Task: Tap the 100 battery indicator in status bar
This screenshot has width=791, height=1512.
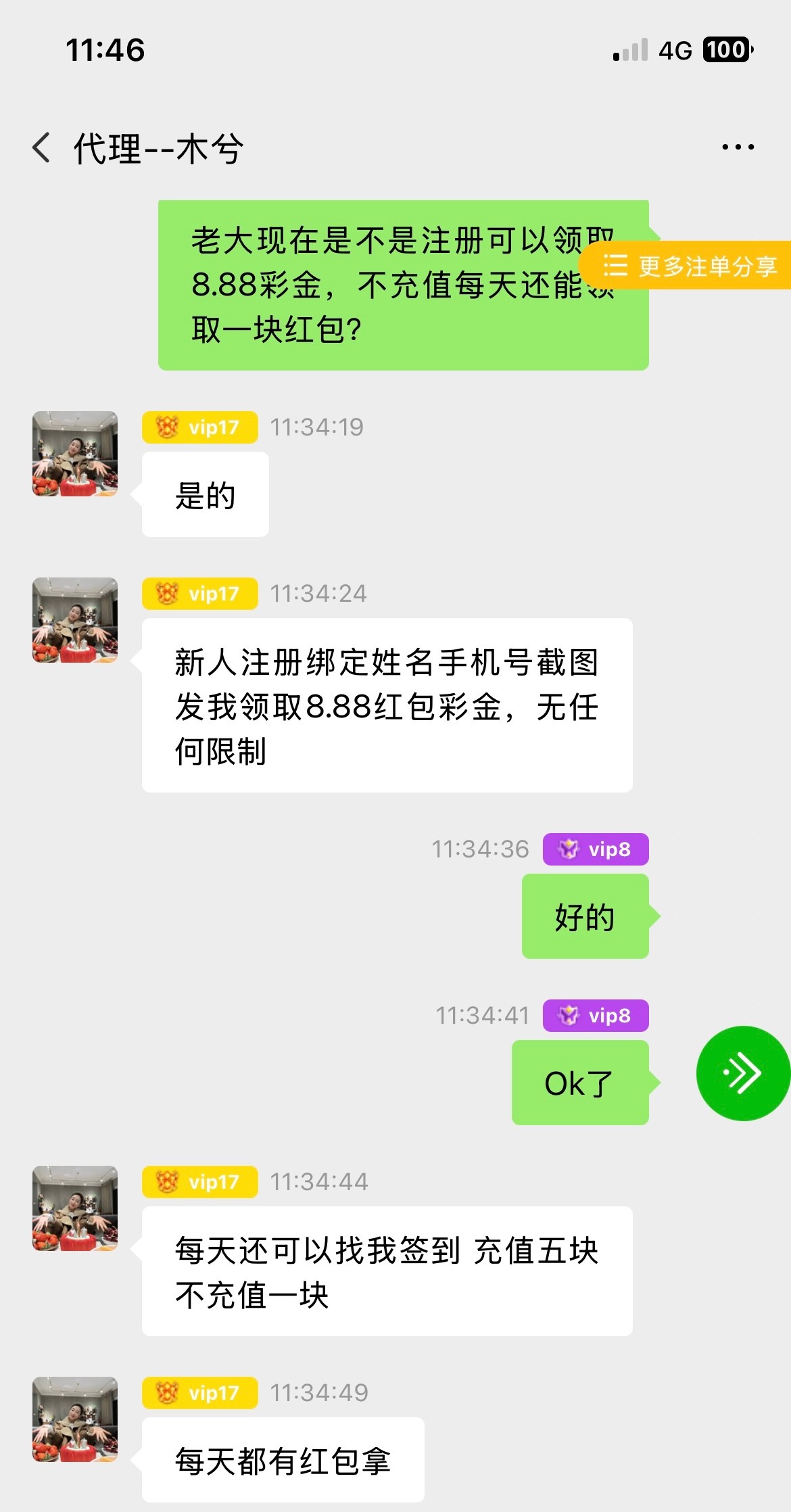Action: (727, 51)
